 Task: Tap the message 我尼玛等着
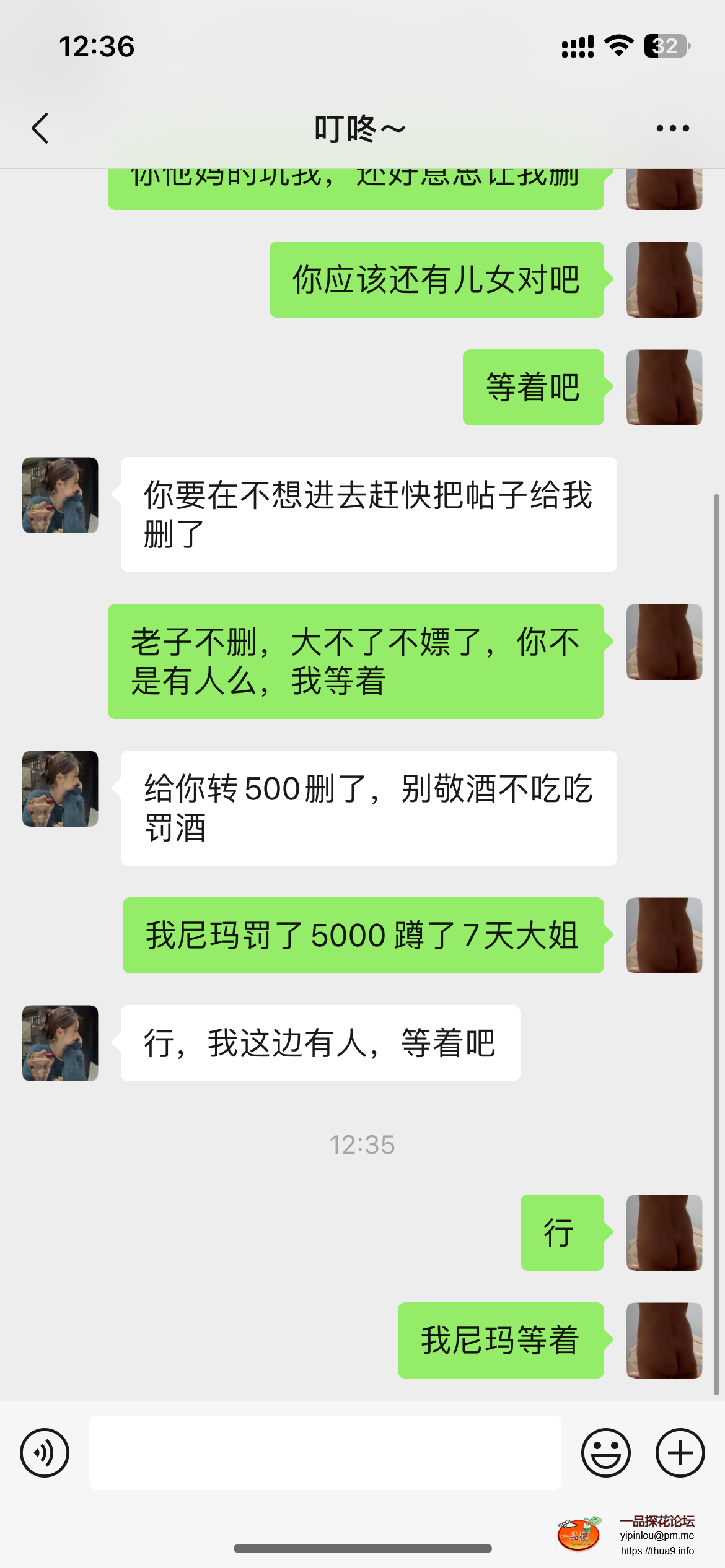pyautogui.click(x=499, y=1339)
